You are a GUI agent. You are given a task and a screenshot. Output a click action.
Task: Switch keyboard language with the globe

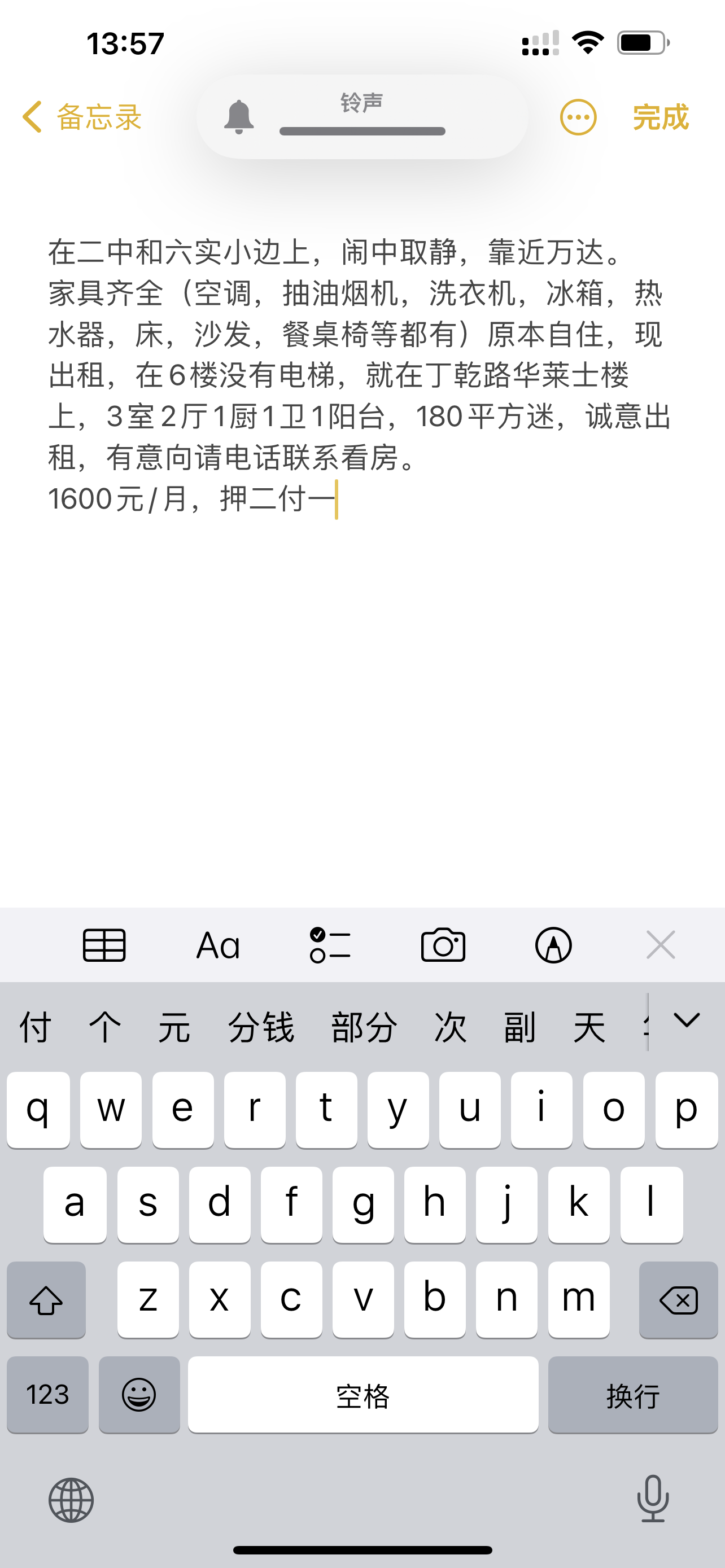(71, 1500)
